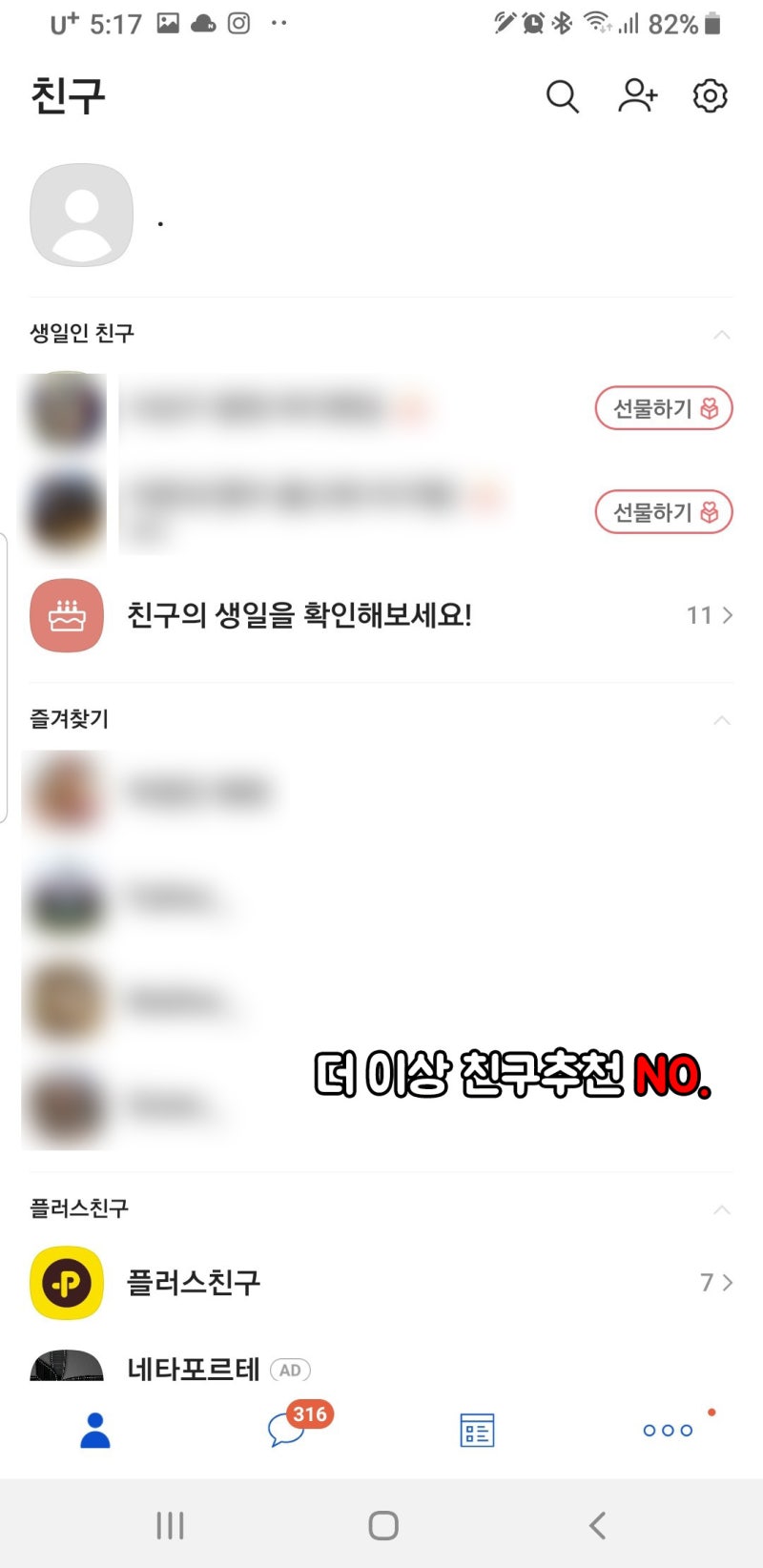Collapse the 생일인 친구 section
The height and width of the screenshot is (1568, 763).
pos(722,335)
